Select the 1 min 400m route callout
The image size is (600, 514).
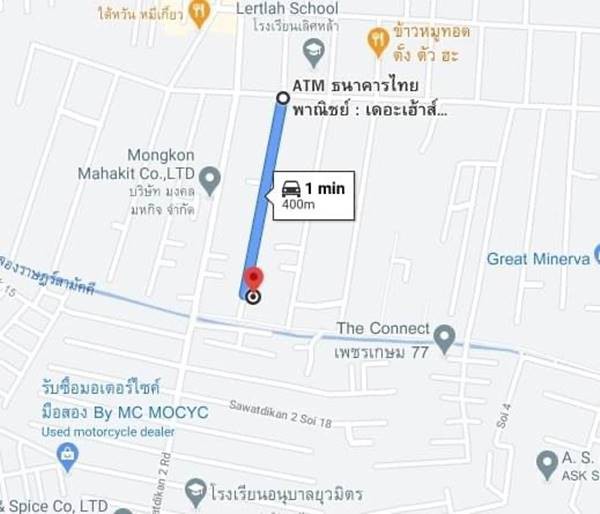(x=314, y=195)
